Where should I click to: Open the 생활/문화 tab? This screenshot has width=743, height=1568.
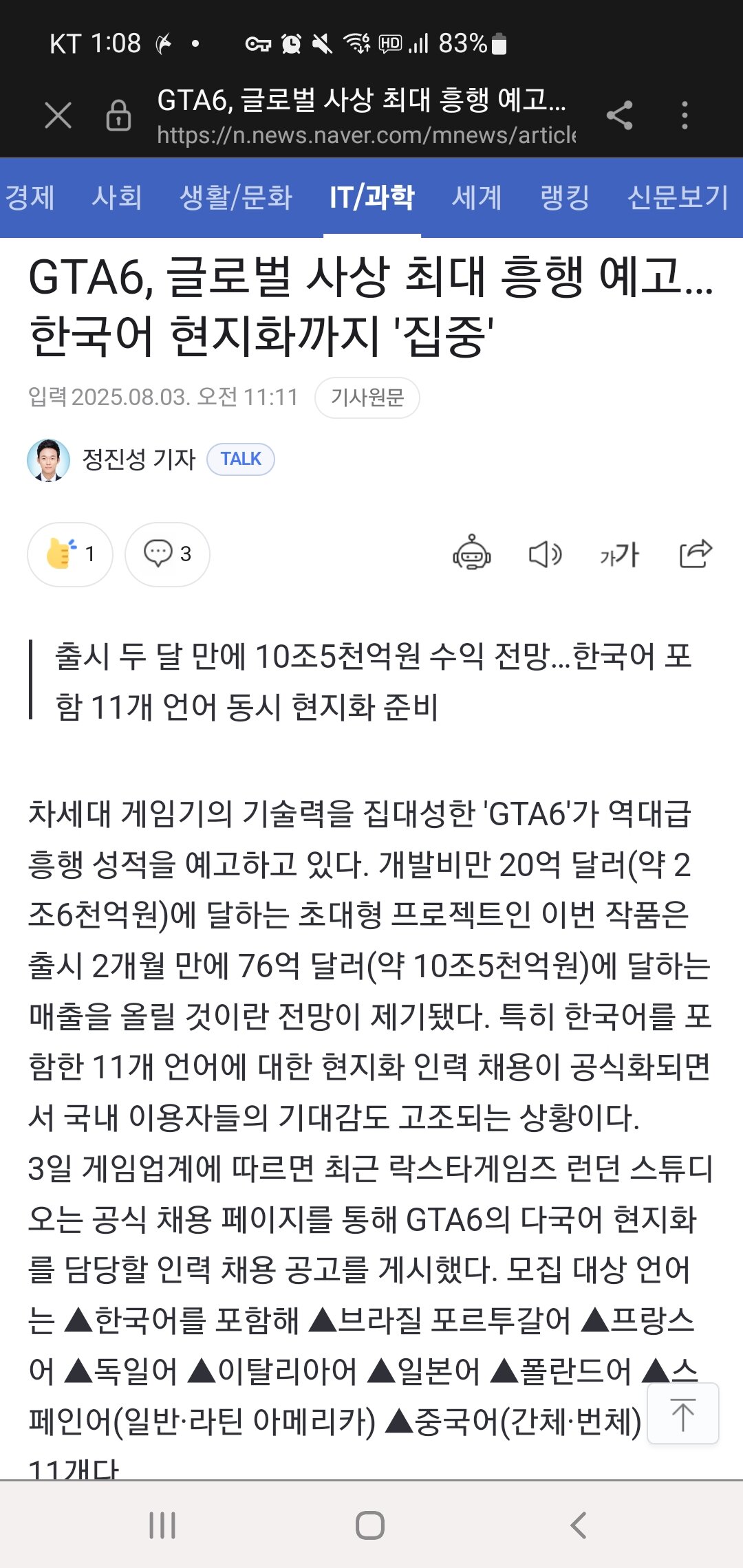click(236, 198)
